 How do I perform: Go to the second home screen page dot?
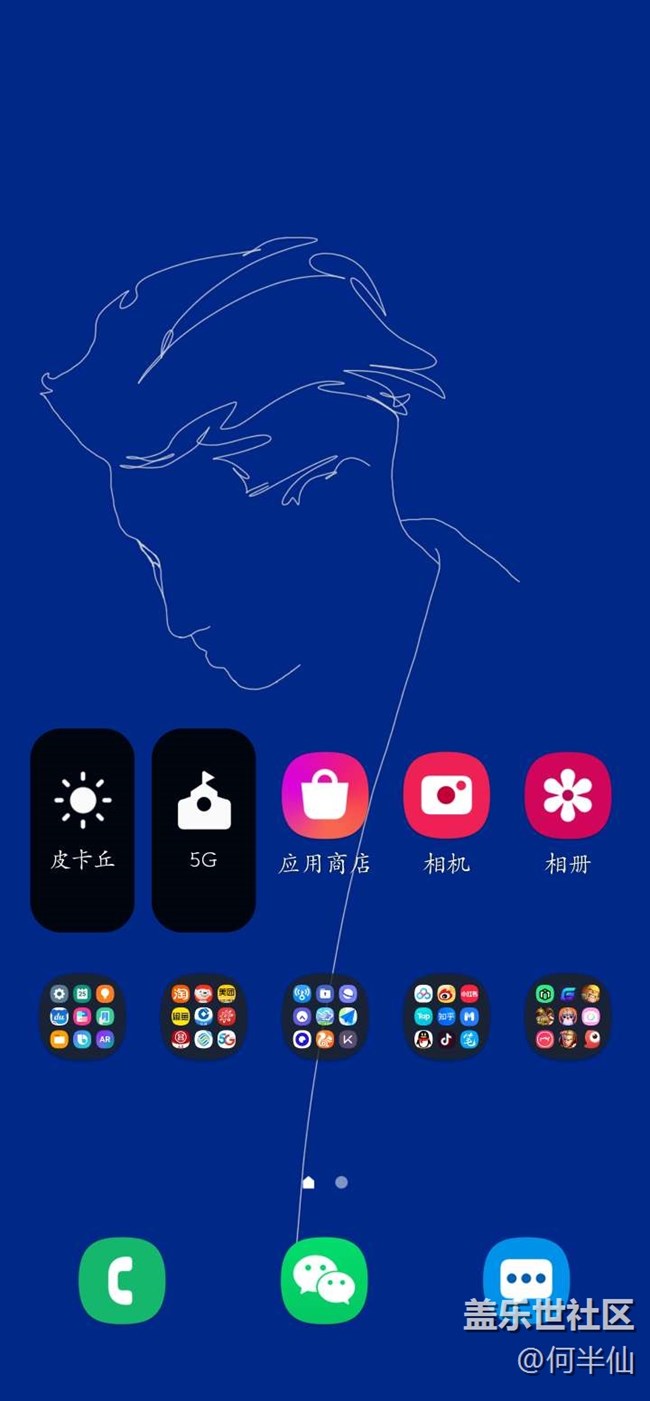(x=341, y=1182)
